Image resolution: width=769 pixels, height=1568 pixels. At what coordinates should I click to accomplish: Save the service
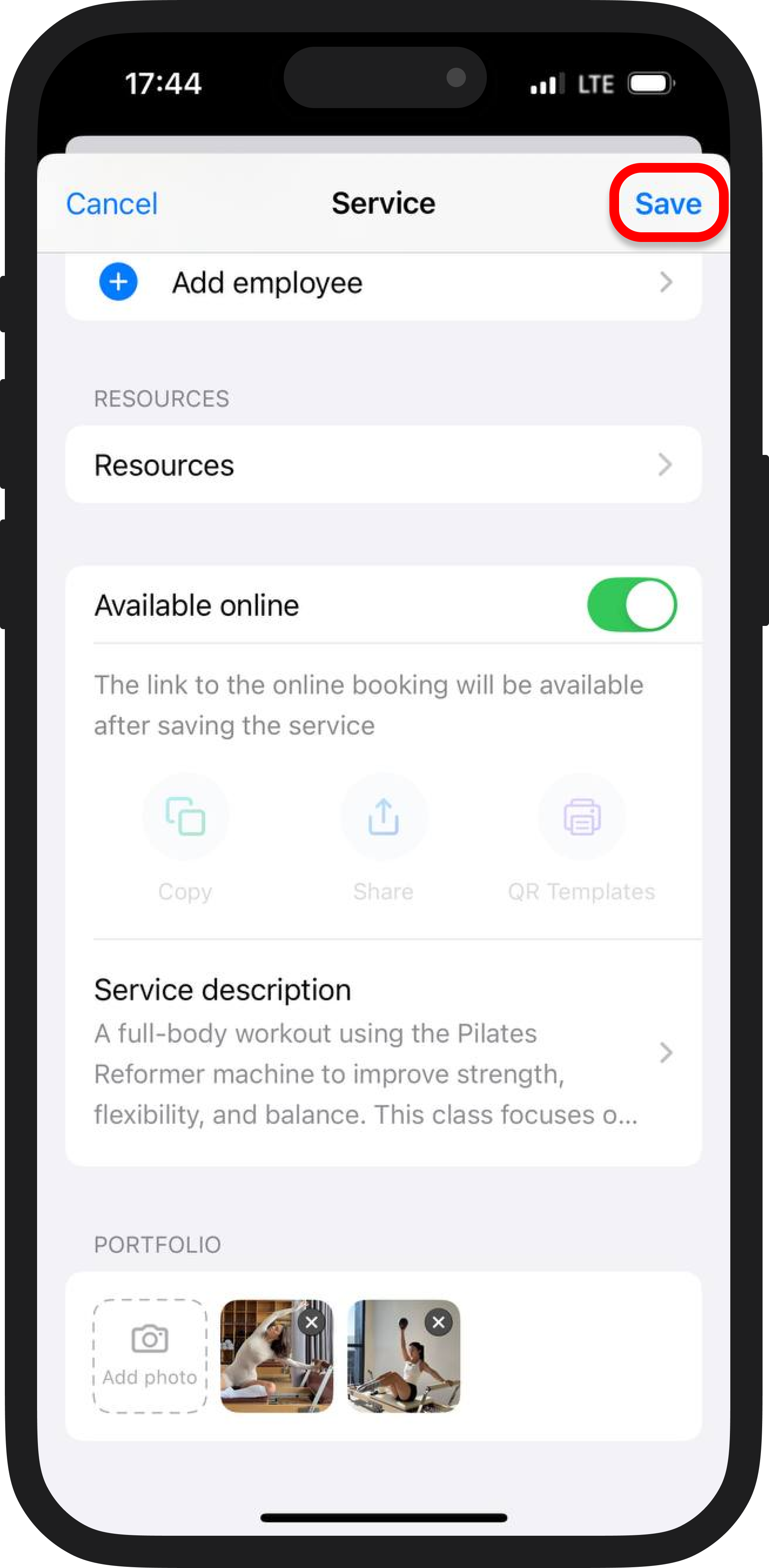point(667,203)
